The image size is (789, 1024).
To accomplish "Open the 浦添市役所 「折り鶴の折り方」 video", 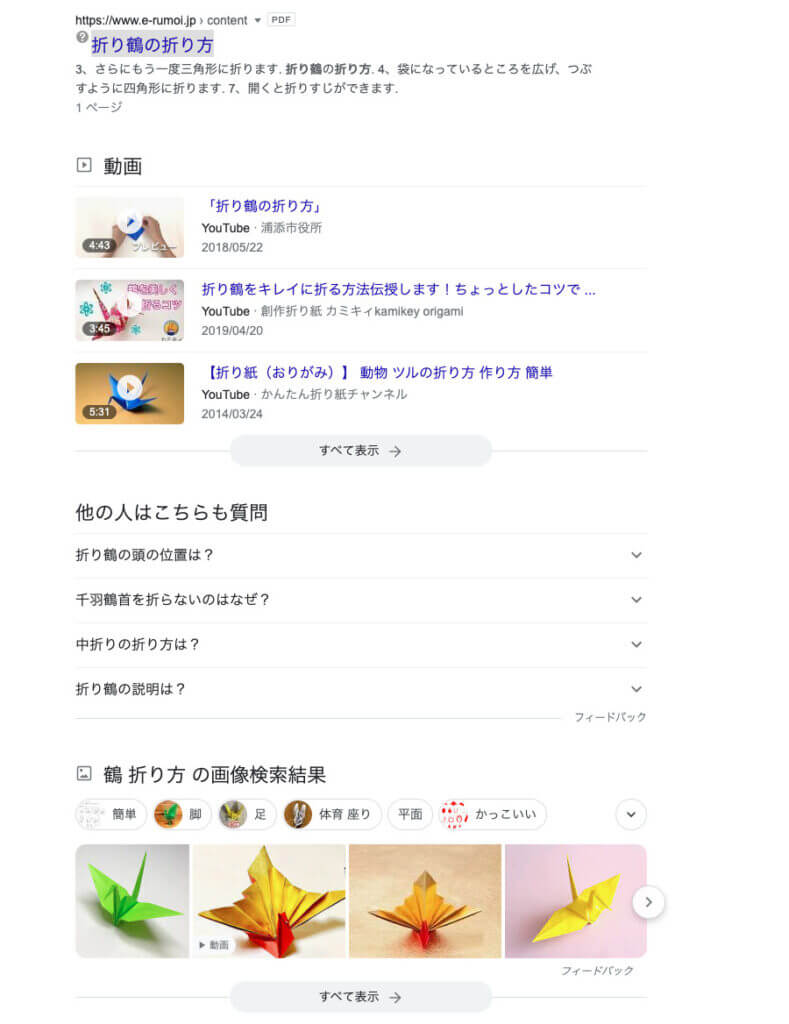I will coord(261,206).
